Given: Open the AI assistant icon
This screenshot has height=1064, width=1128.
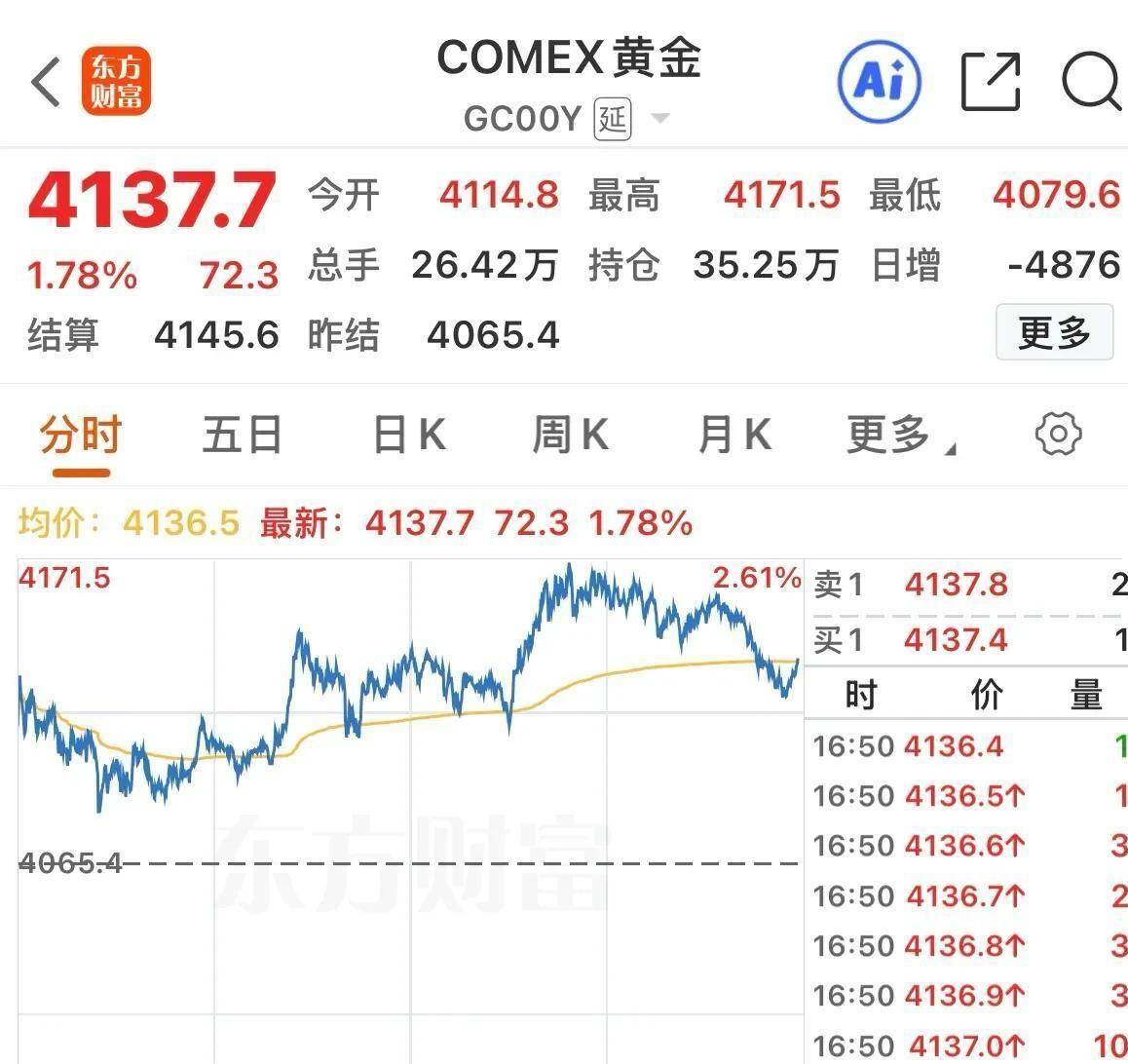Looking at the screenshot, I should click(880, 82).
